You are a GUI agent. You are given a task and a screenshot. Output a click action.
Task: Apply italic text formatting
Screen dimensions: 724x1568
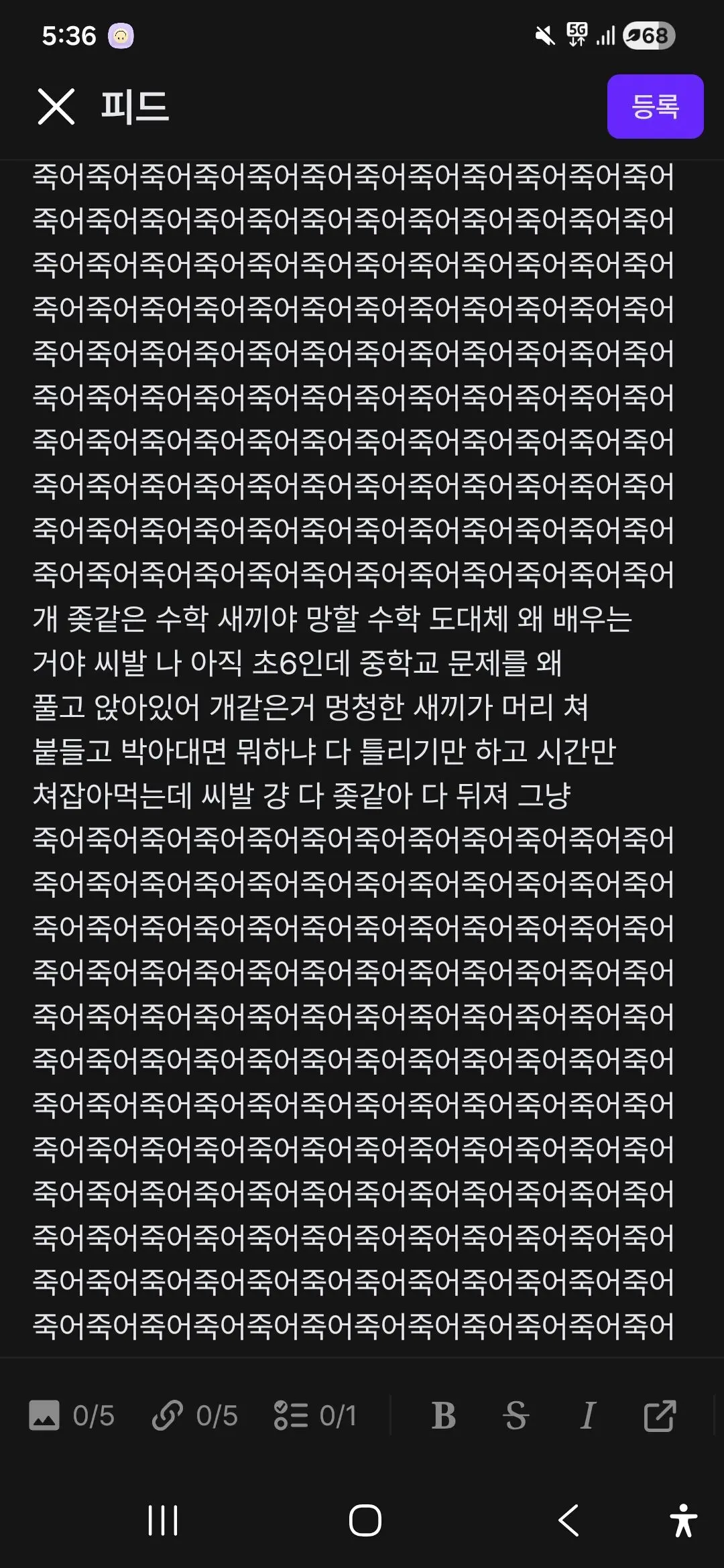point(588,1416)
